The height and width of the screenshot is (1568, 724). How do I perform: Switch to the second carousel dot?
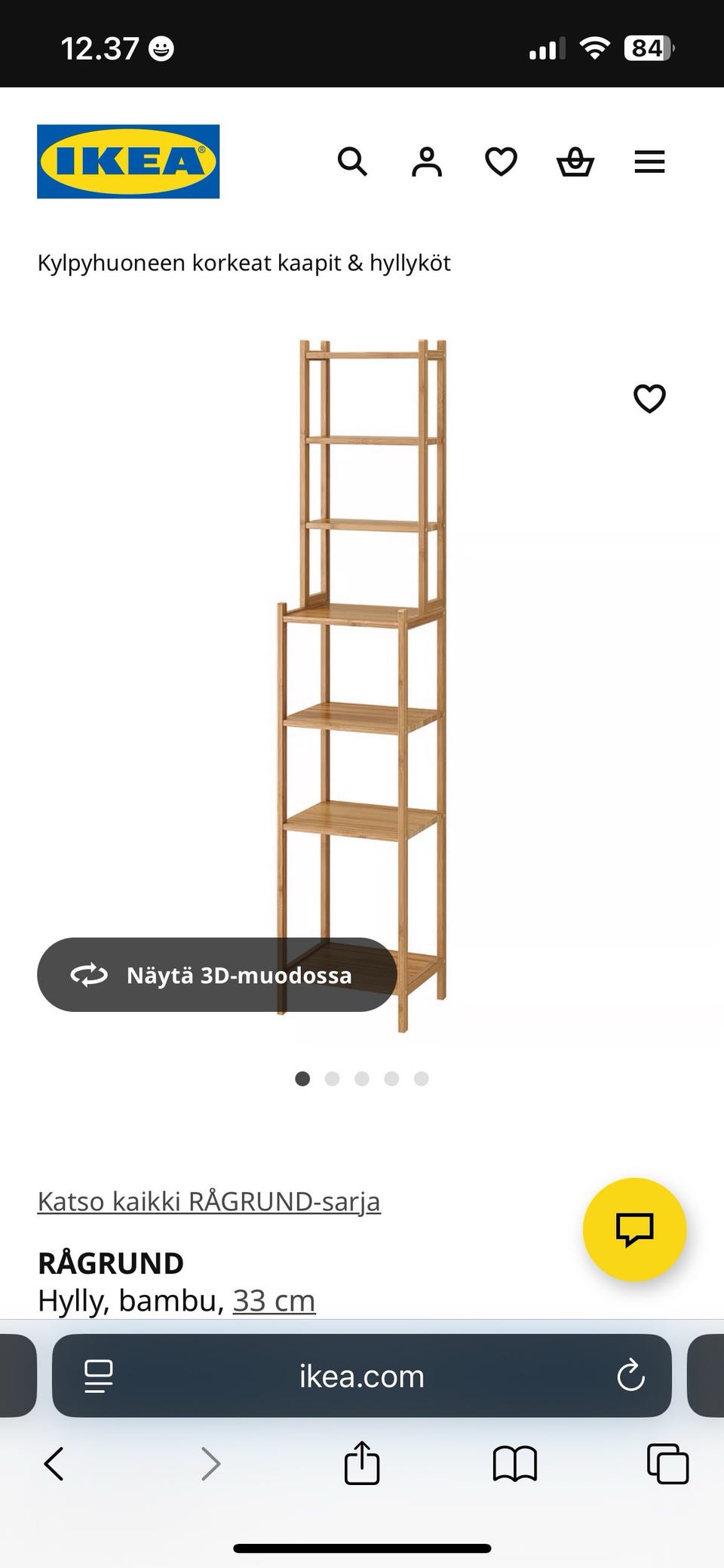[x=332, y=1078]
